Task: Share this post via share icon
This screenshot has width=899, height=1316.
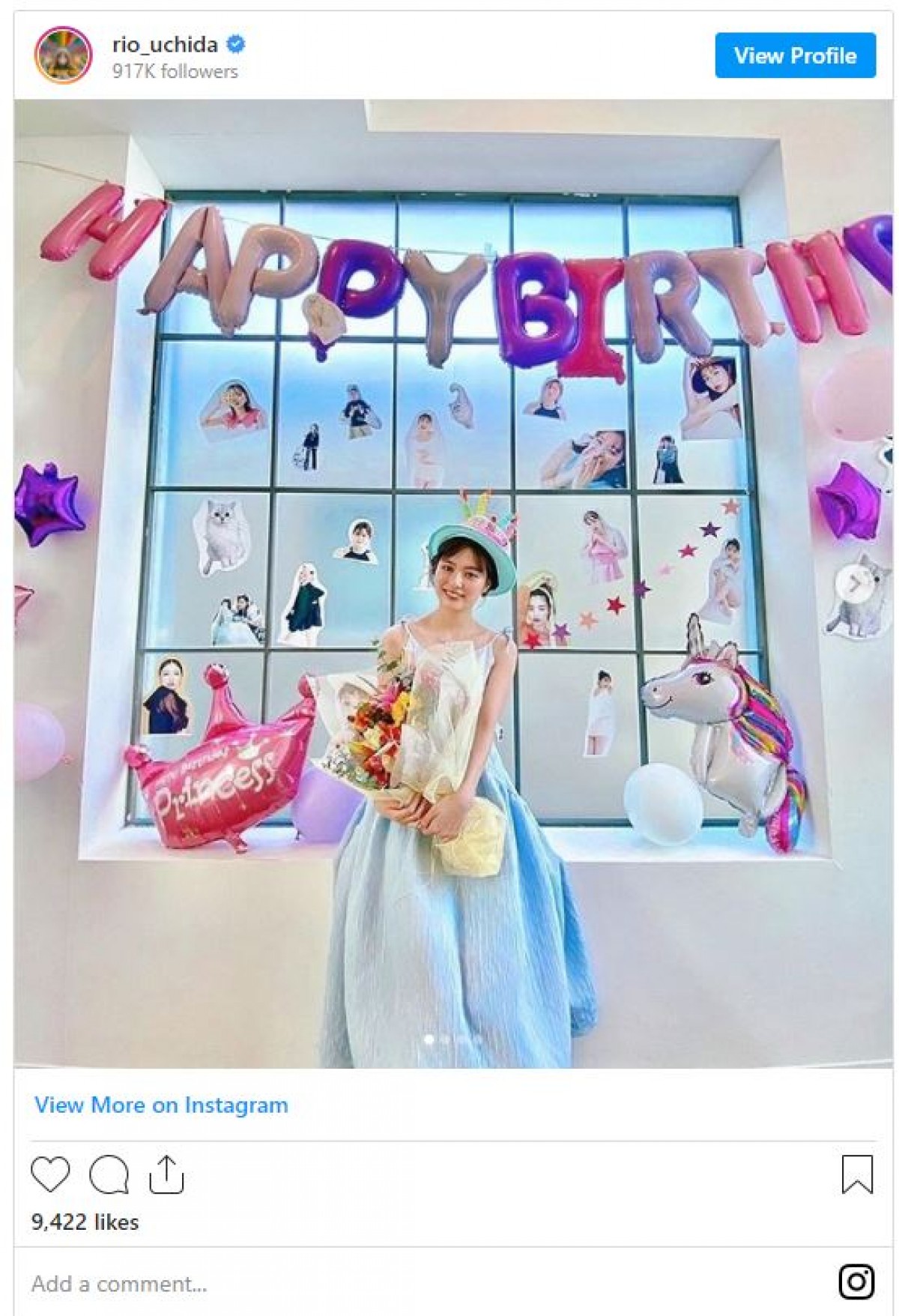Action: [x=166, y=1174]
